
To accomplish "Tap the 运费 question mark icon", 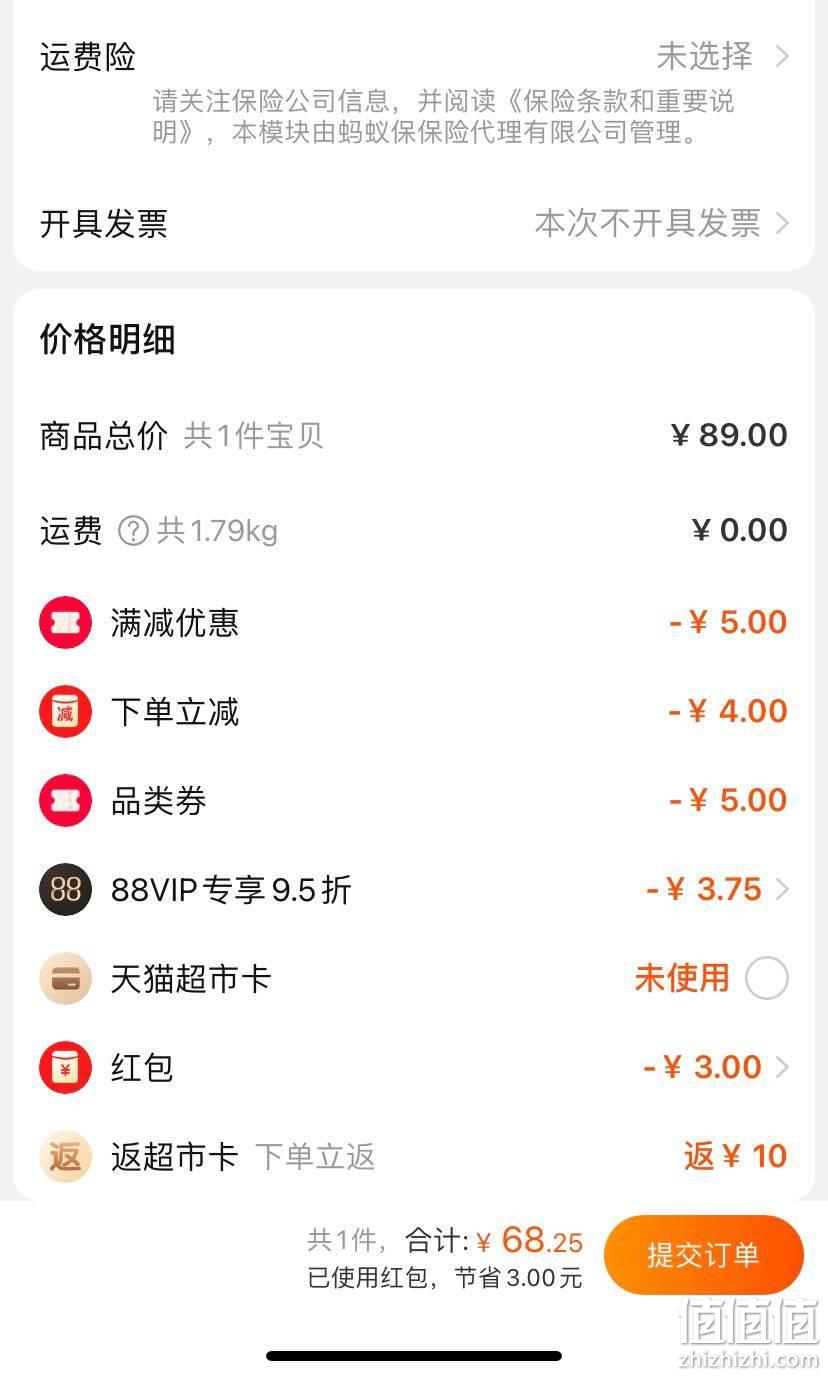I will coord(133,531).
